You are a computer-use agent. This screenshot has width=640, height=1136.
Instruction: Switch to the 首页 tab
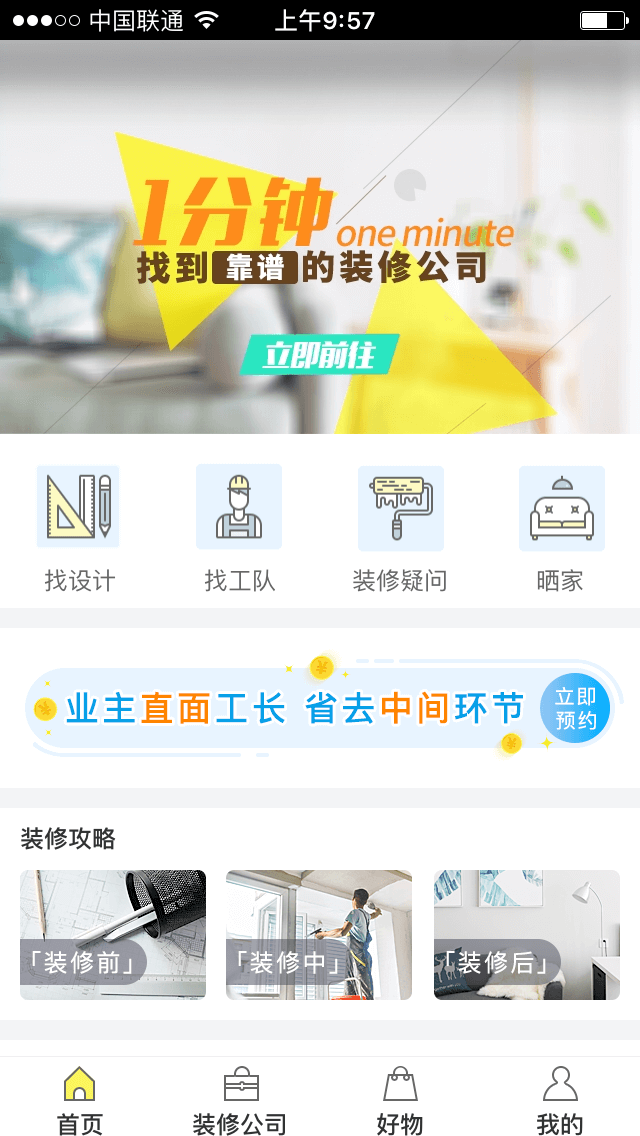pos(80,1098)
